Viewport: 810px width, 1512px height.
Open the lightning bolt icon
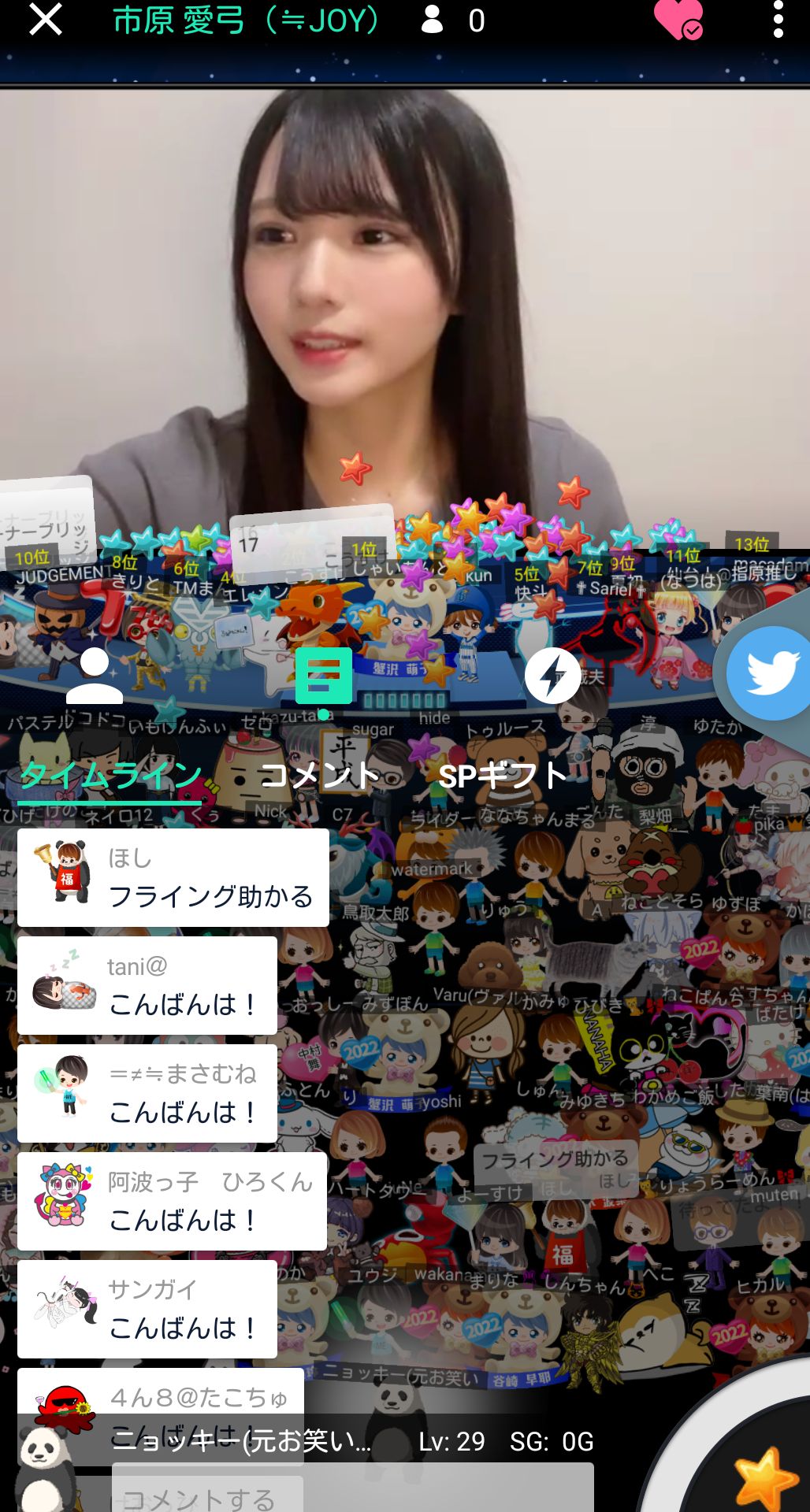coord(552,676)
